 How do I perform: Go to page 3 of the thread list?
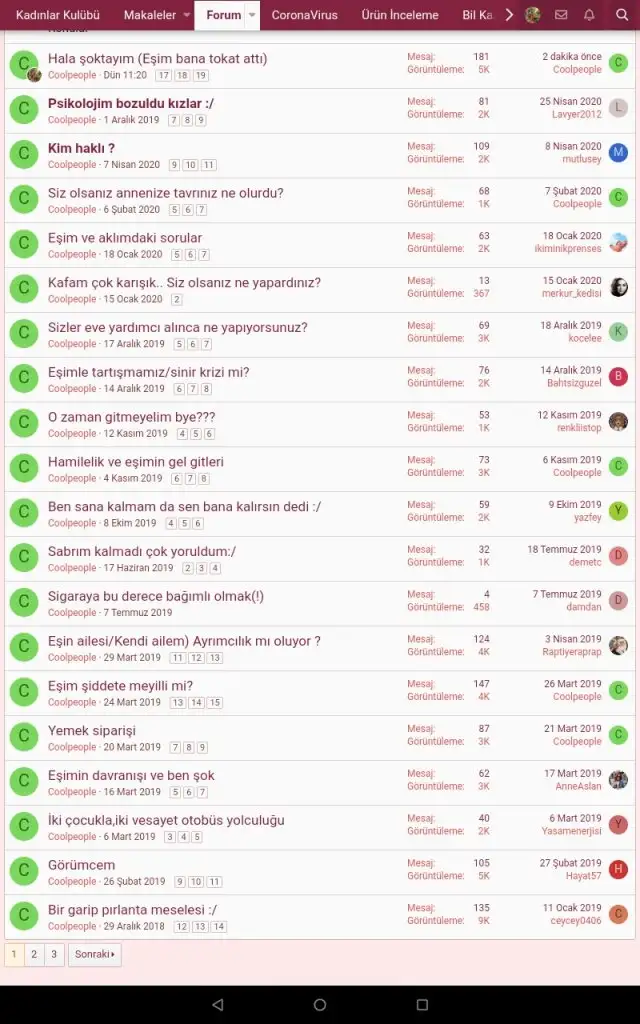click(54, 954)
